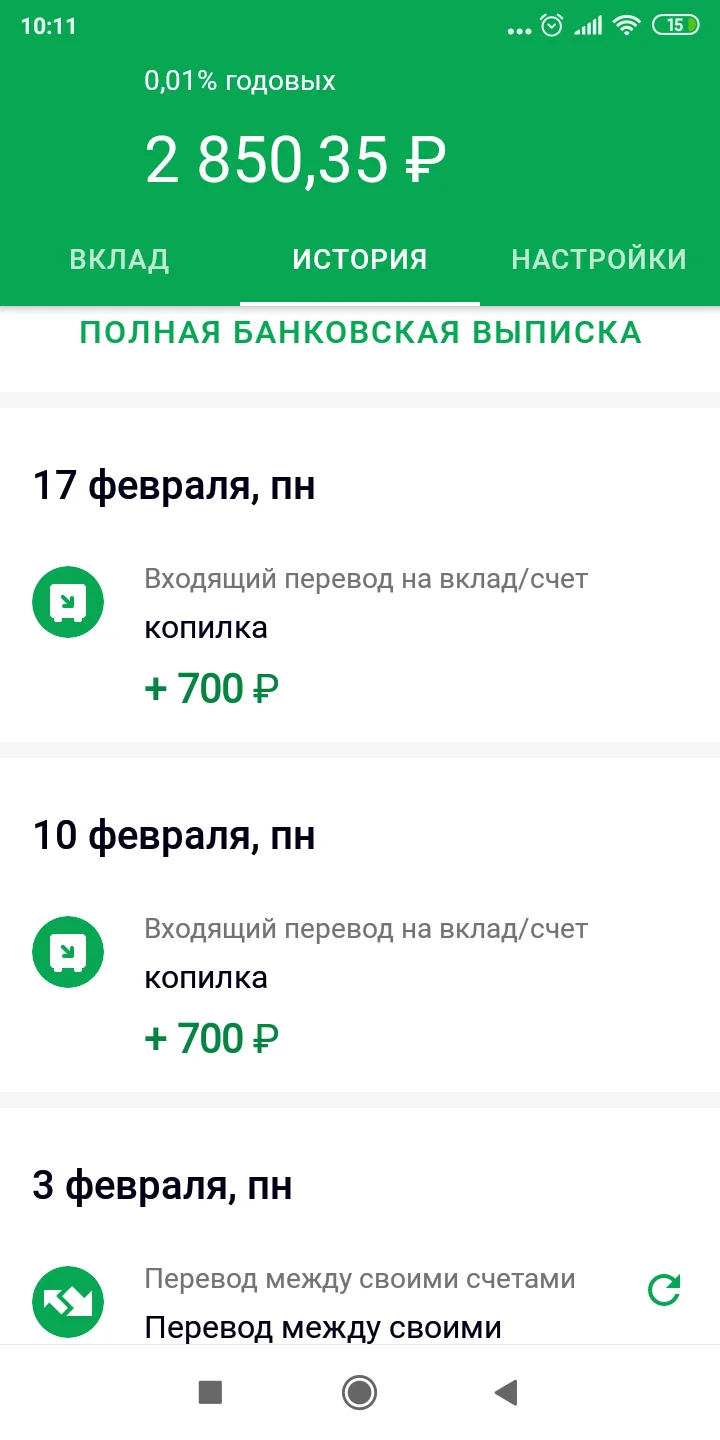This screenshot has height=1440, width=720.
Task: Tap the 0,01% годовых rate label
Action: [x=240, y=81]
